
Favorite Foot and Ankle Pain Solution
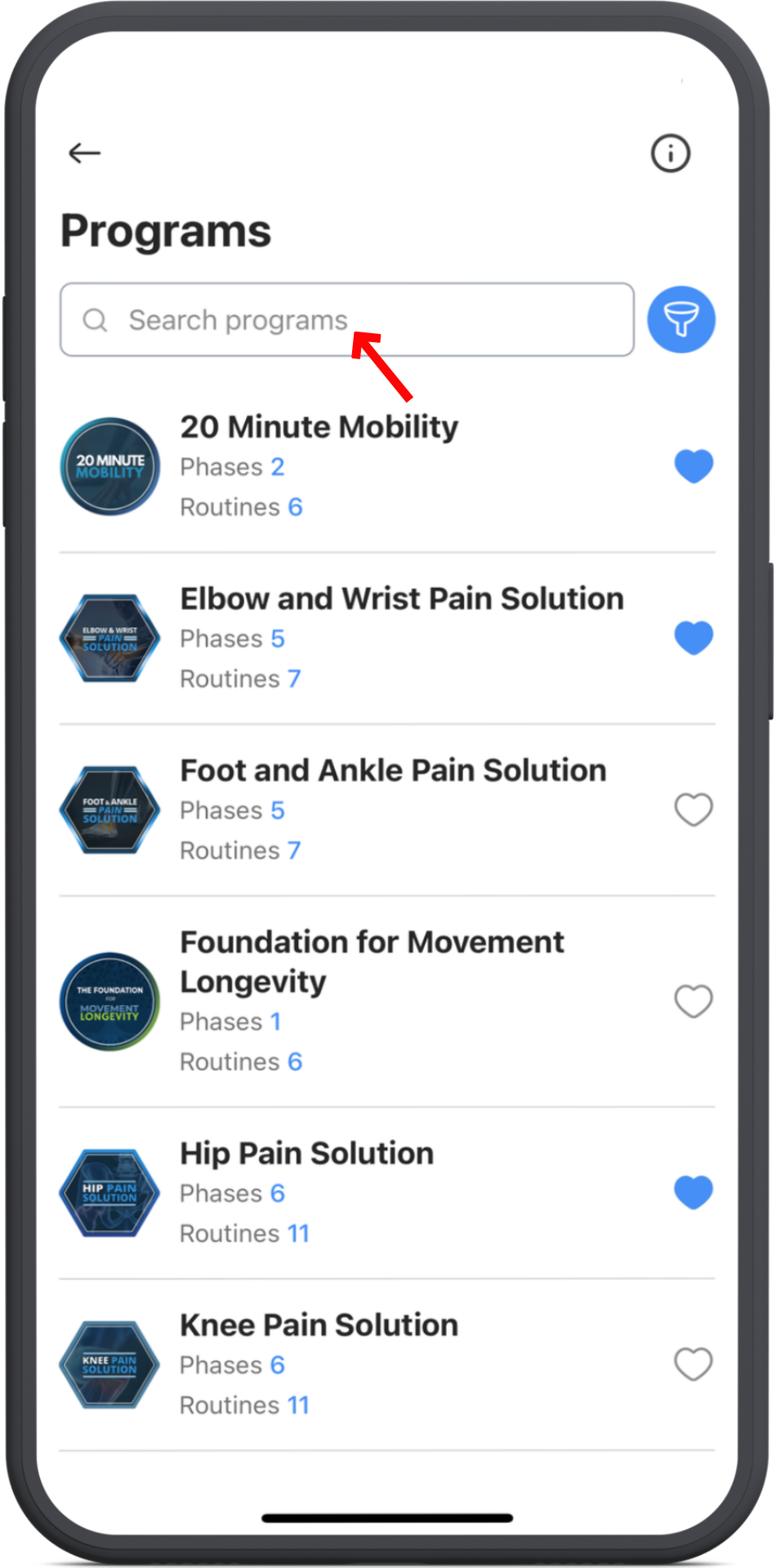693,809
